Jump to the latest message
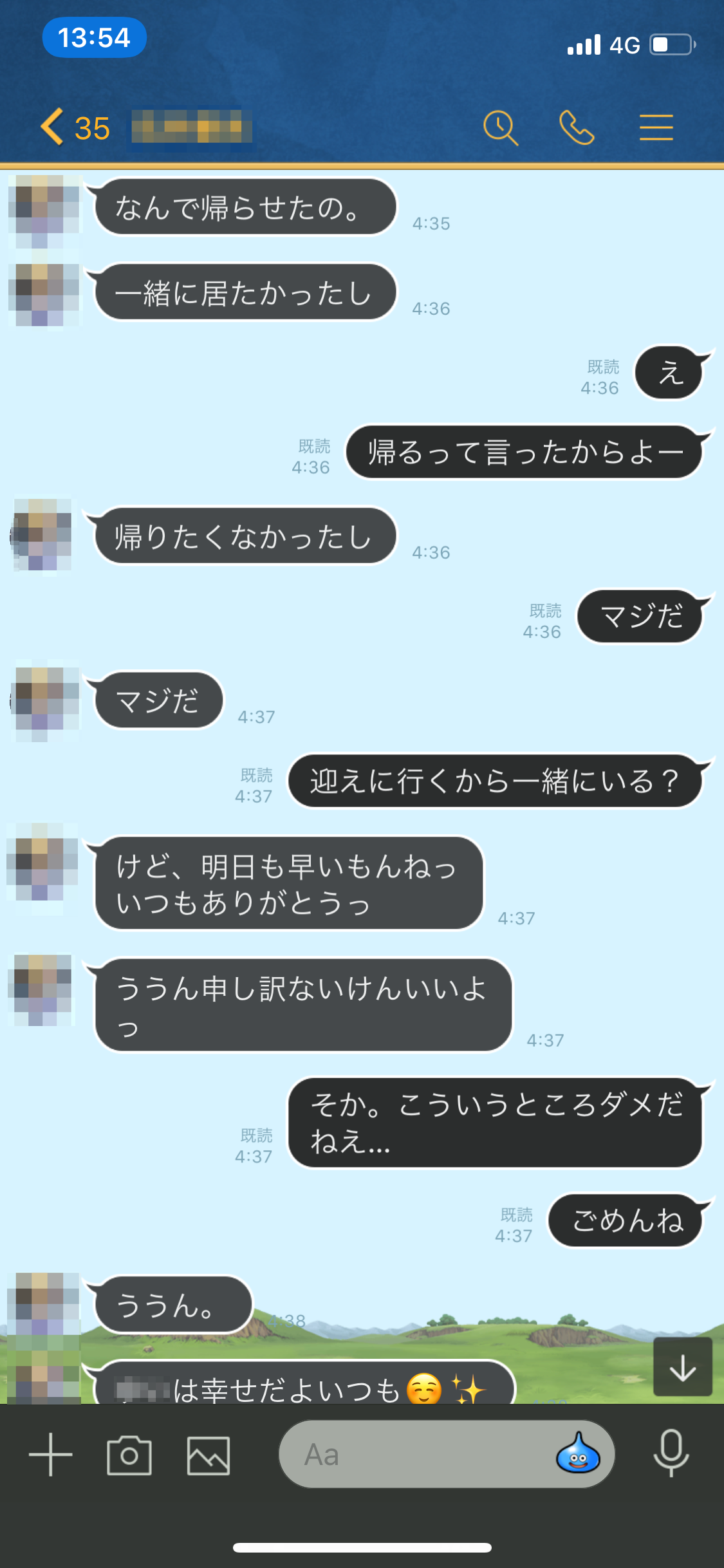This screenshot has height=1568, width=724. click(682, 1367)
